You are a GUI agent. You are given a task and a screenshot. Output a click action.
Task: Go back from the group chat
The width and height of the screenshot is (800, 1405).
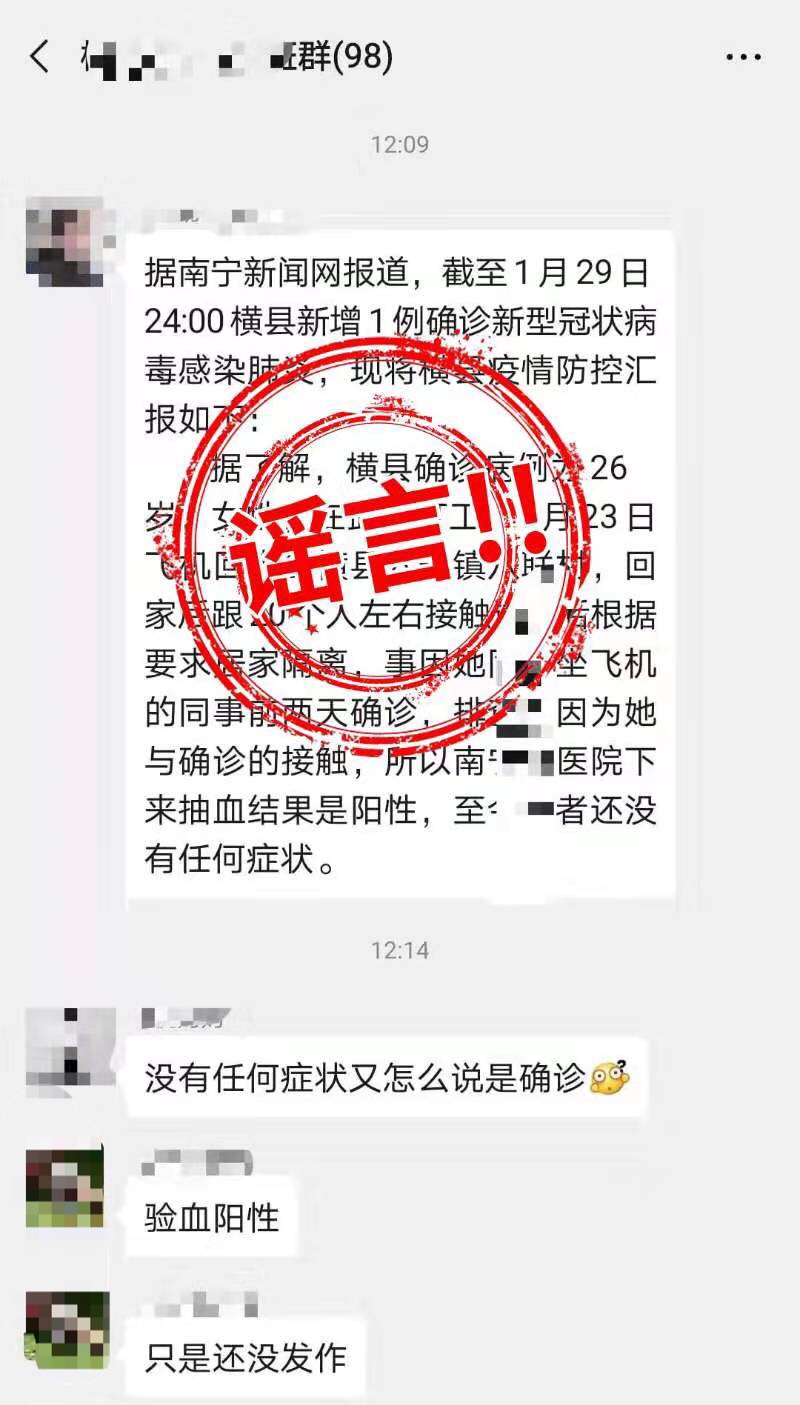[40, 57]
